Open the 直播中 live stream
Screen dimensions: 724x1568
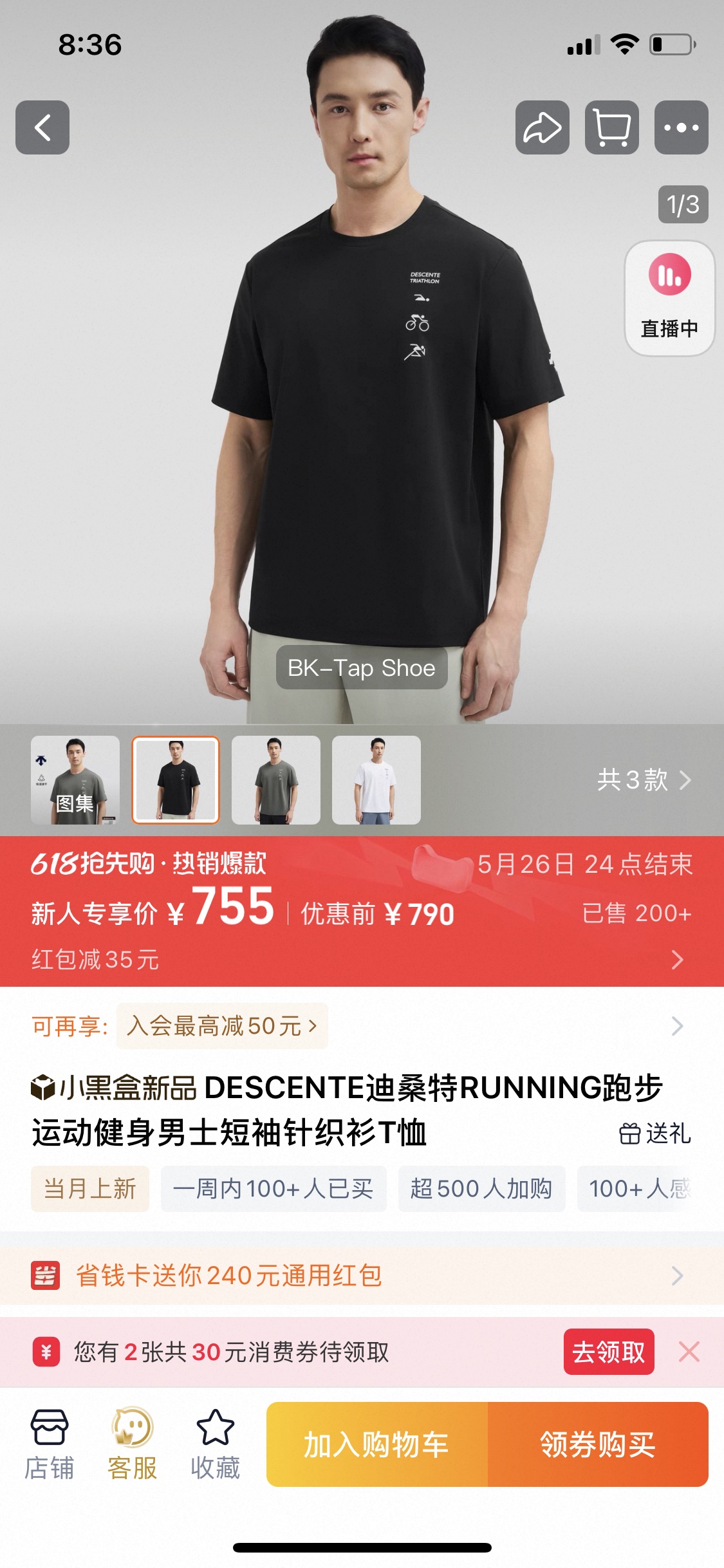[669, 298]
